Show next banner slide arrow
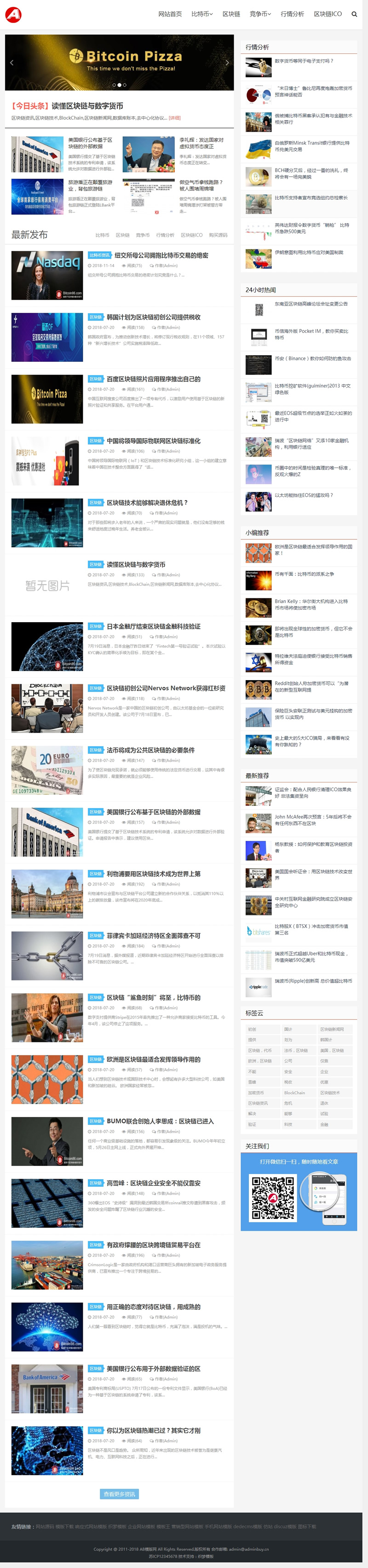 (x=227, y=63)
